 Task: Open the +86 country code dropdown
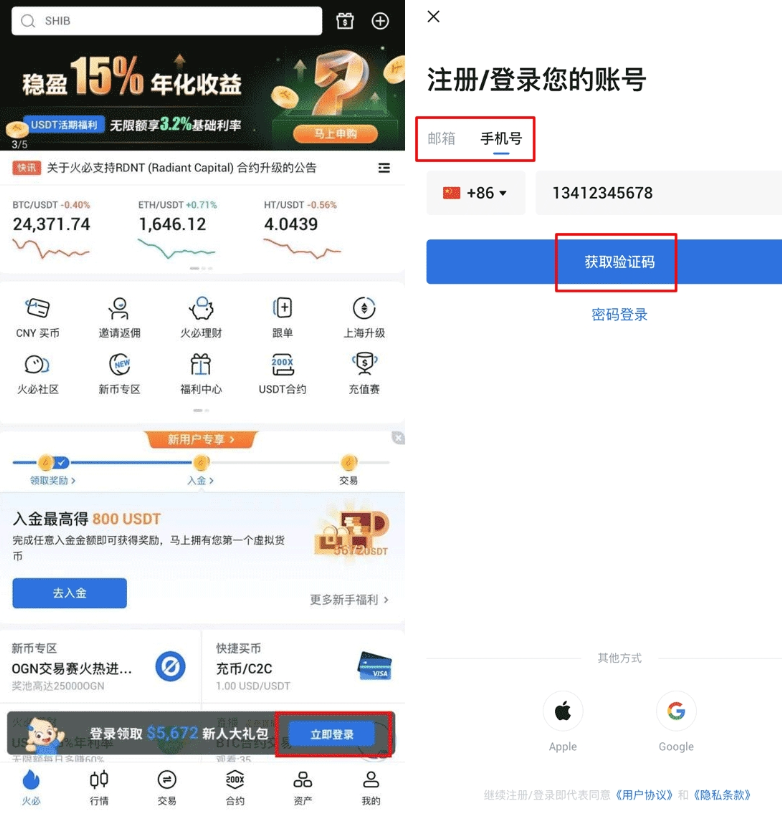(476, 193)
